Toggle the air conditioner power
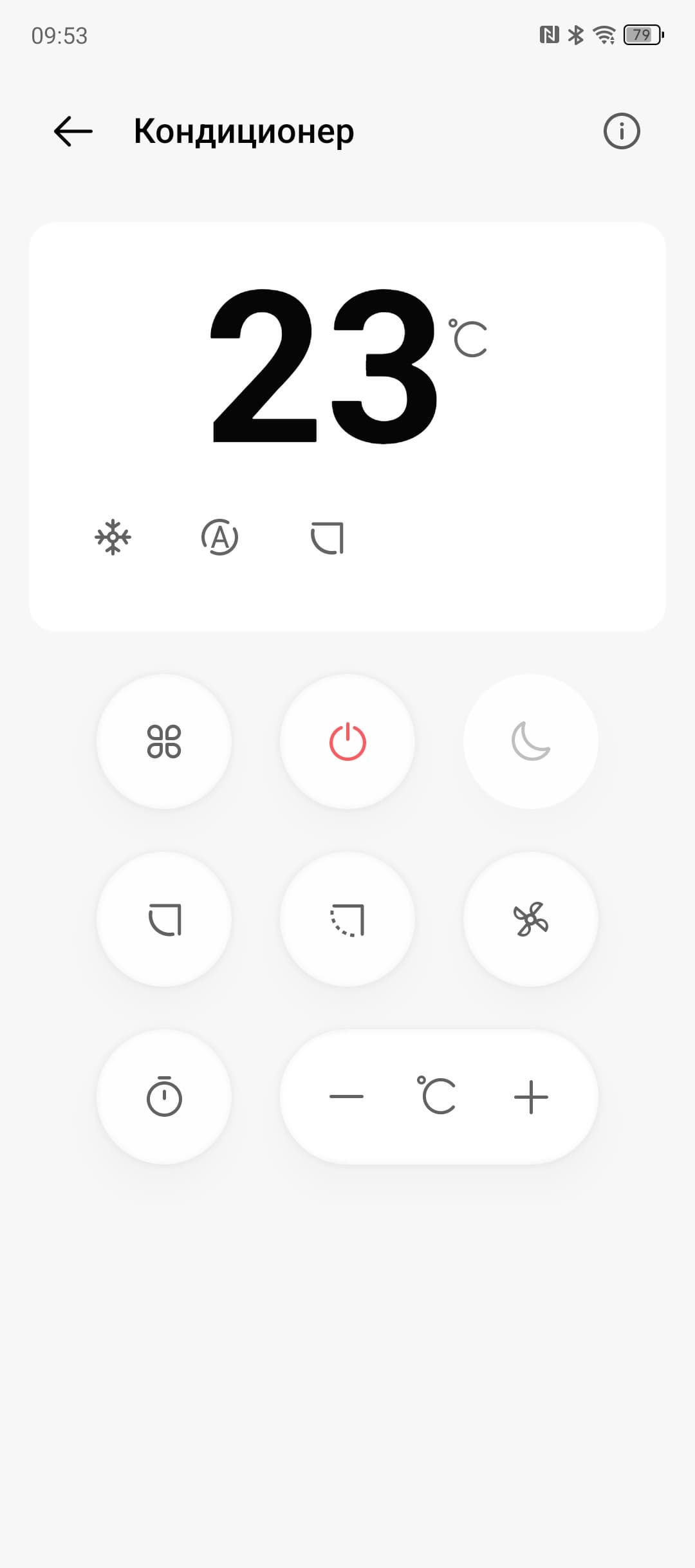The height and width of the screenshot is (1568, 695). tap(347, 742)
